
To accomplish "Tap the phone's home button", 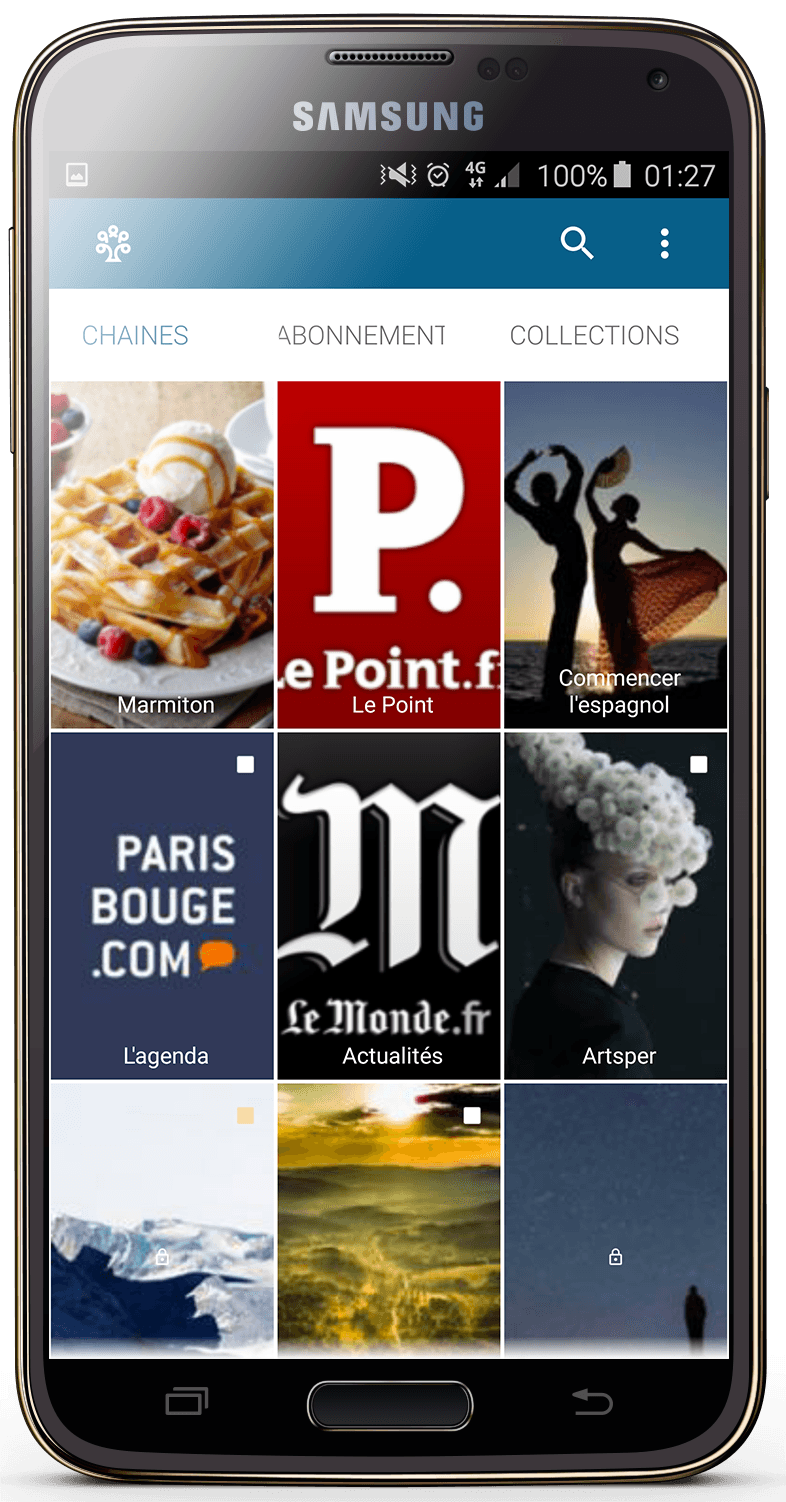I will point(390,1405).
